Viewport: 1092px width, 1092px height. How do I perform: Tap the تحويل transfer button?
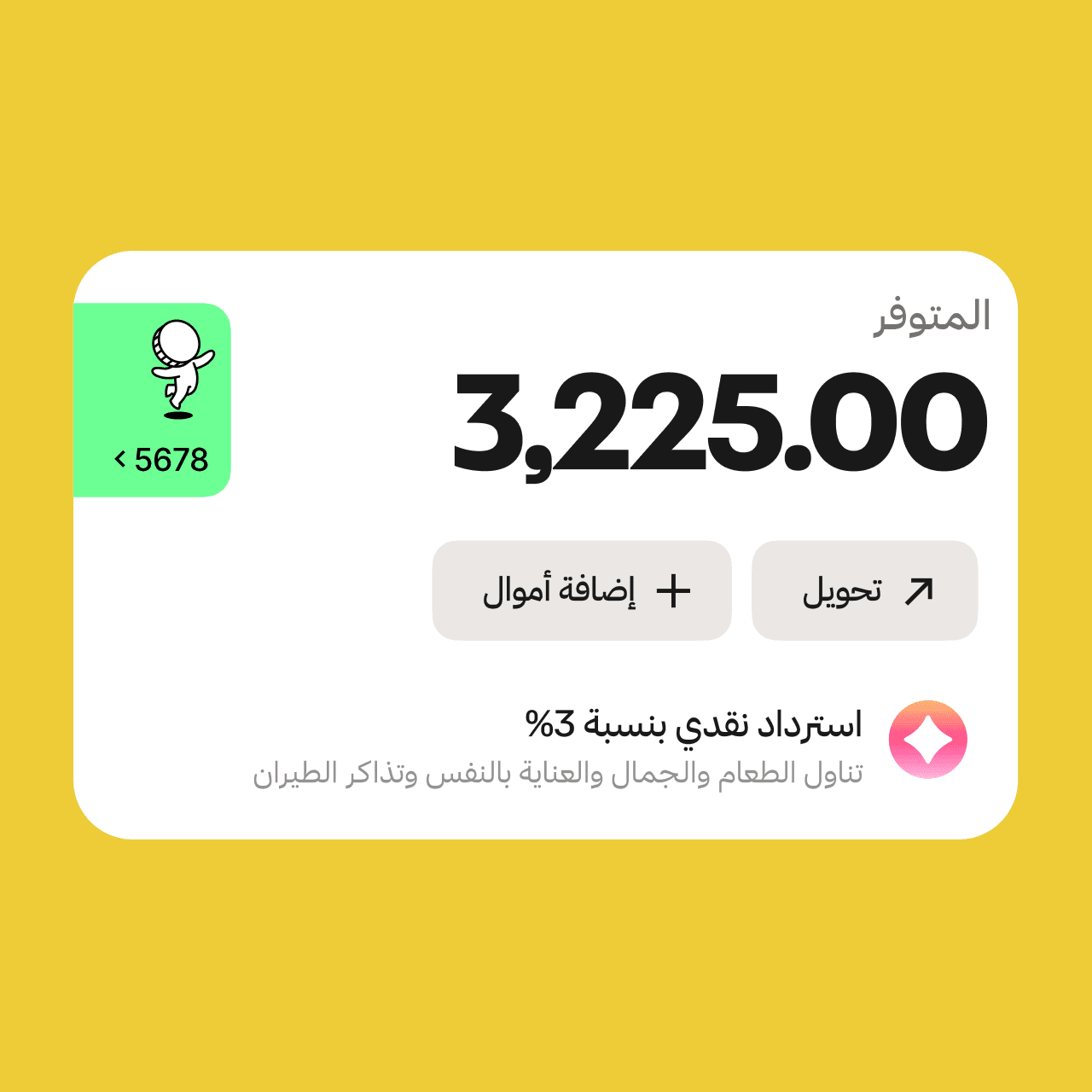coord(864,590)
